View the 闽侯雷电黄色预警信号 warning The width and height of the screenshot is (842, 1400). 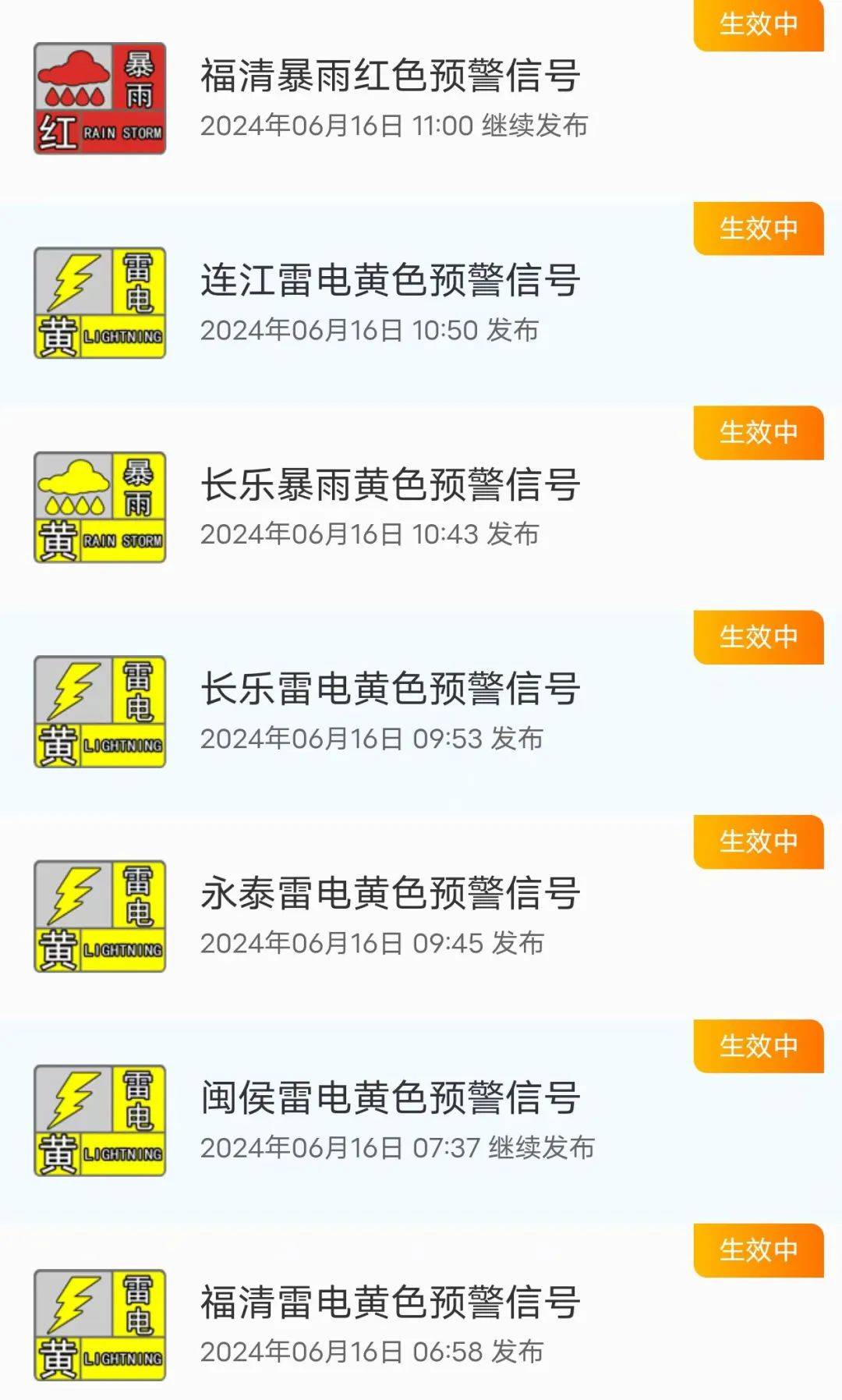421,1121
